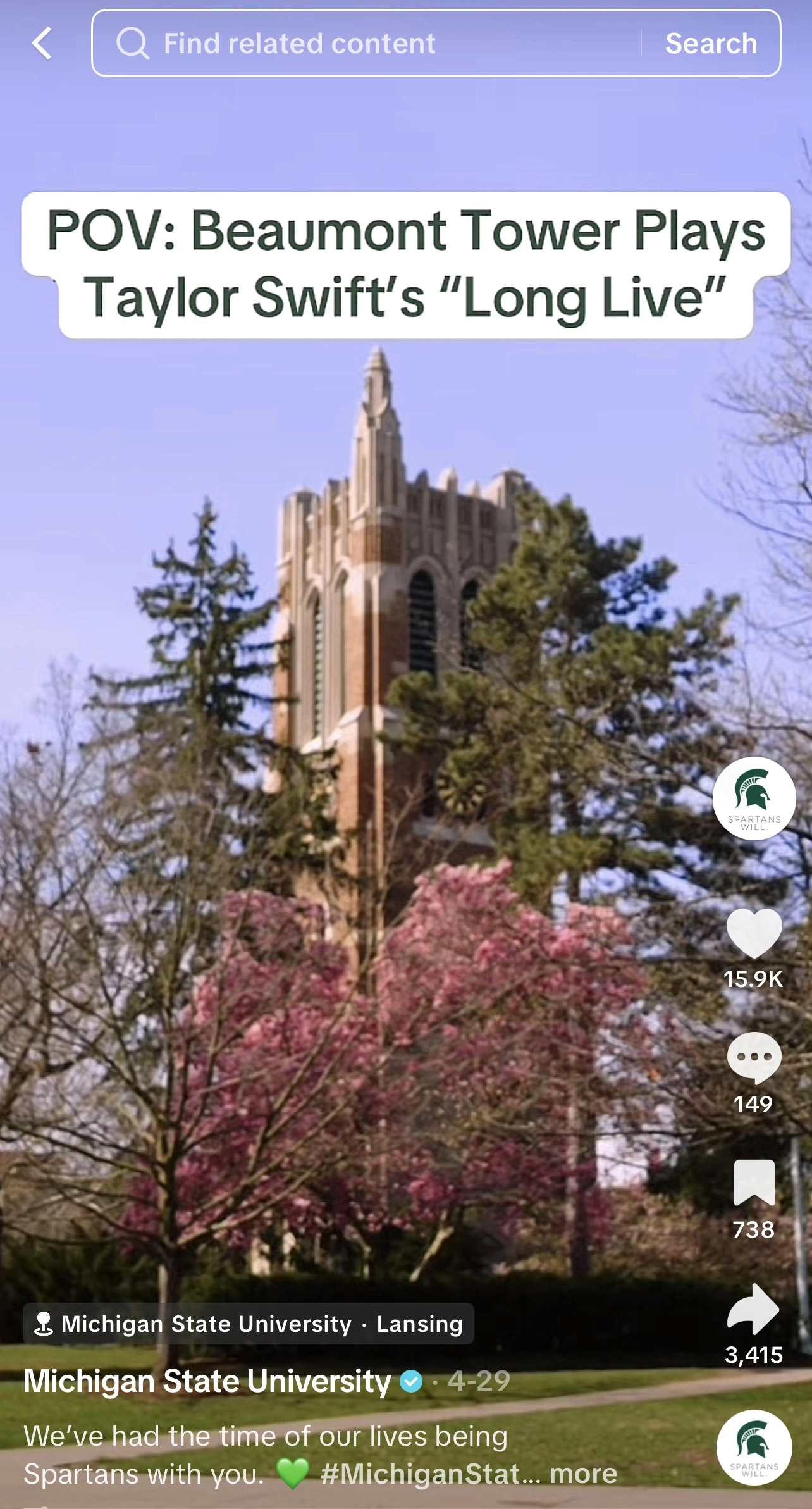Open the #MichiganStat… hashtag

pos(430,1474)
